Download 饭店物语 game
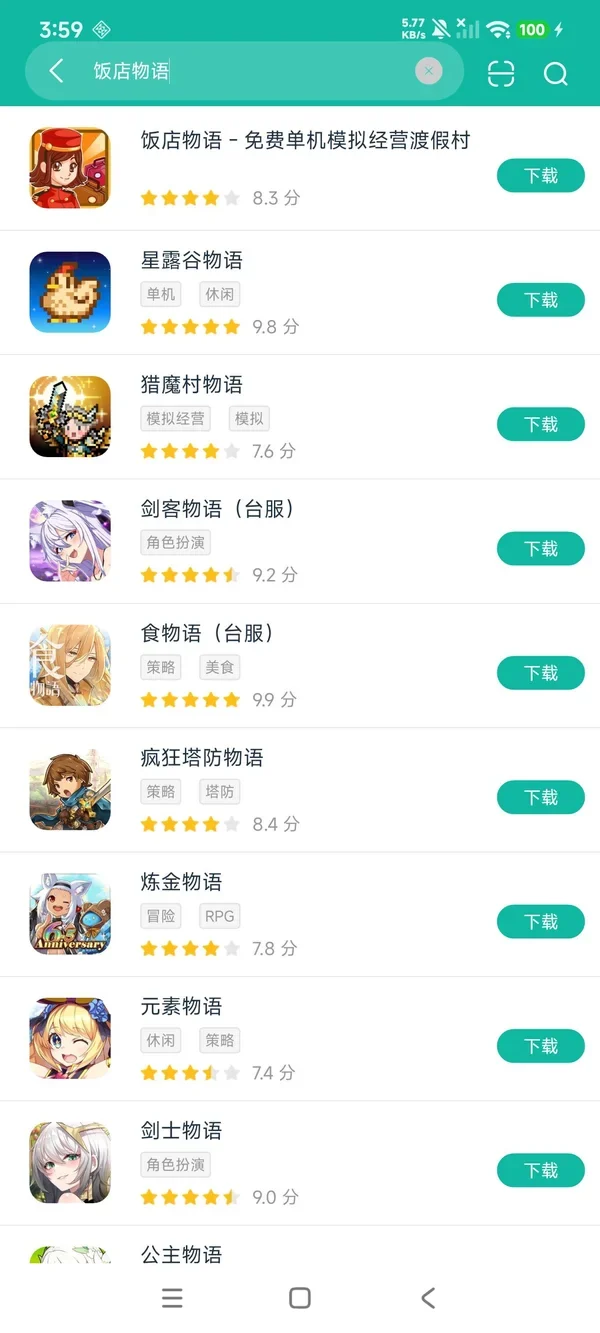The height and width of the screenshot is (1333, 600). pyautogui.click(x=541, y=176)
